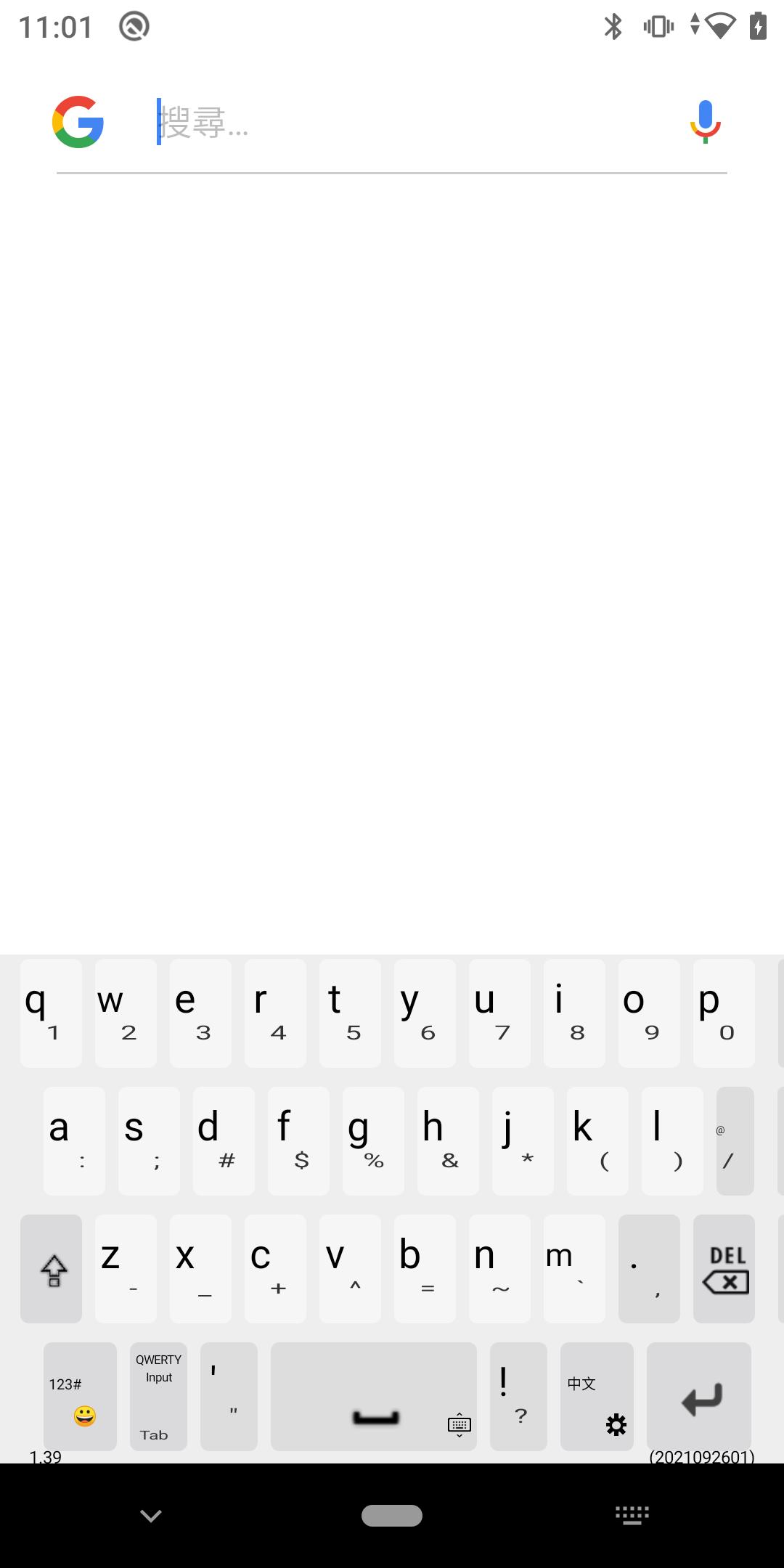Open the keyboard switcher icon
This screenshot has height=1568, width=784.
click(x=632, y=1516)
